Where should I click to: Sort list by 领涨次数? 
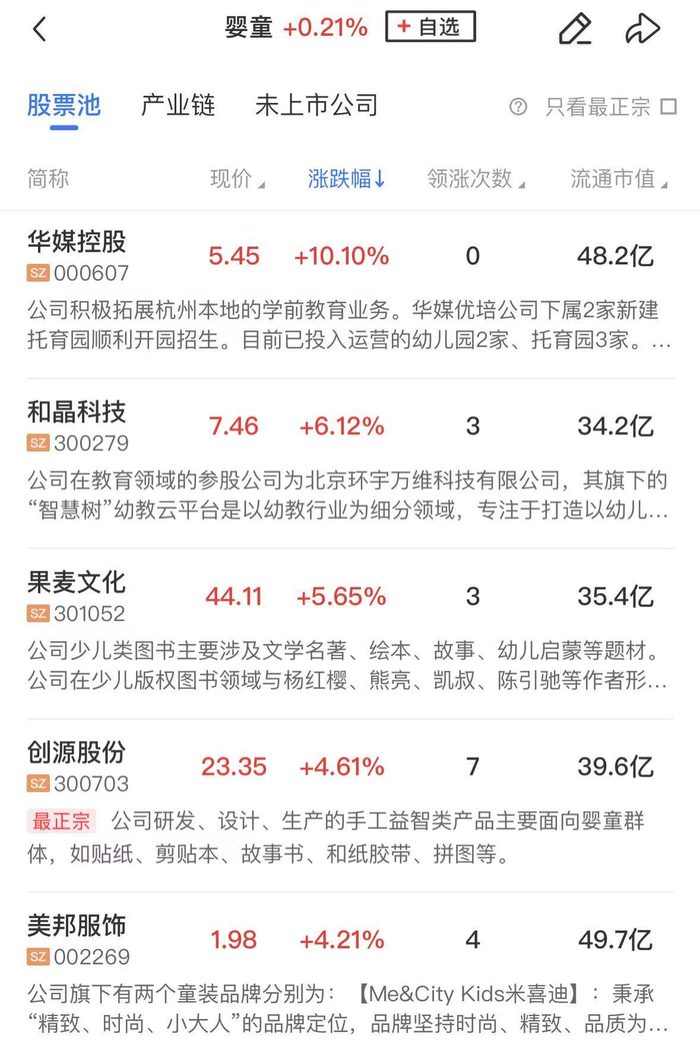coord(476,179)
